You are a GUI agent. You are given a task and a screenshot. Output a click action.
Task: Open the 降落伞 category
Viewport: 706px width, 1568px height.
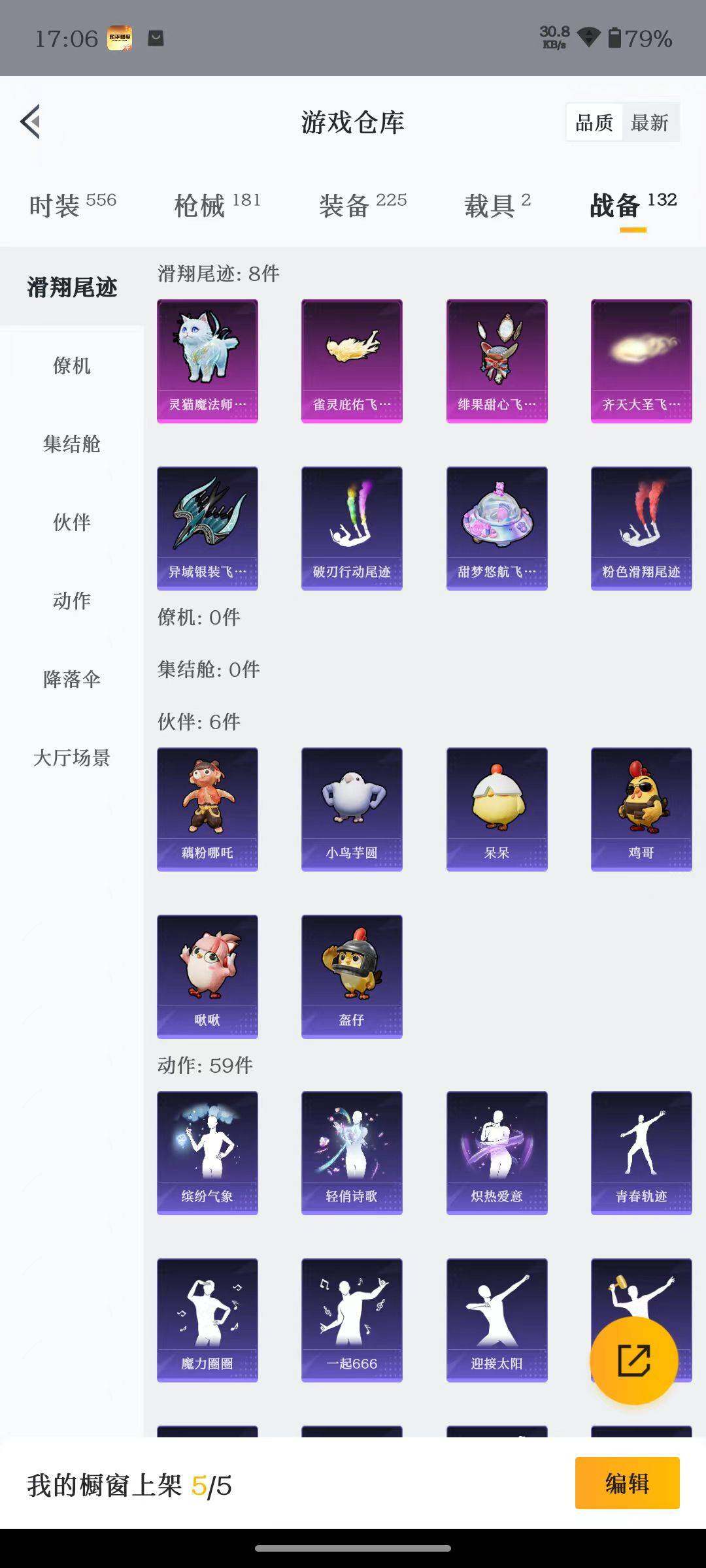pyautogui.click(x=72, y=679)
